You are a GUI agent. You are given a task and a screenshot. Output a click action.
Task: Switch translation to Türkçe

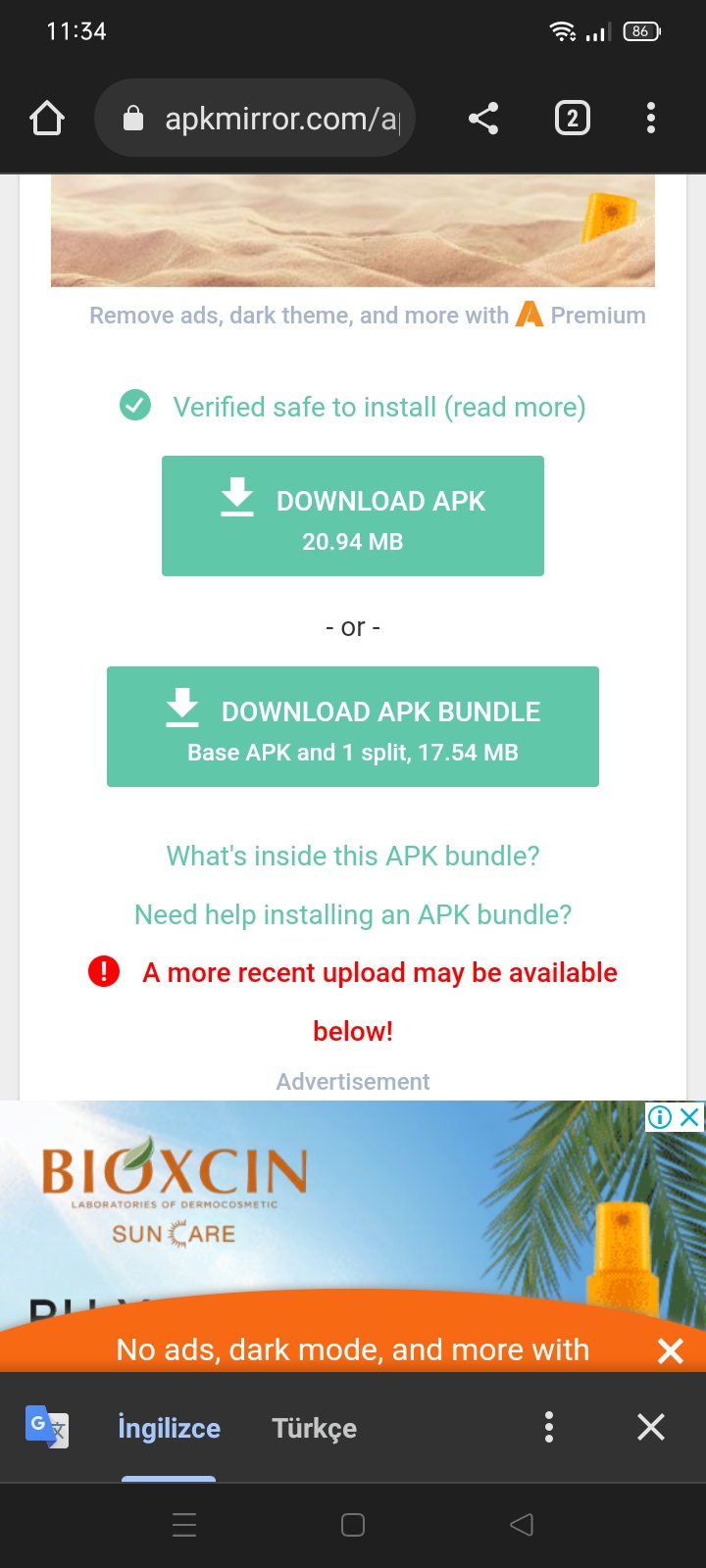(x=315, y=1428)
